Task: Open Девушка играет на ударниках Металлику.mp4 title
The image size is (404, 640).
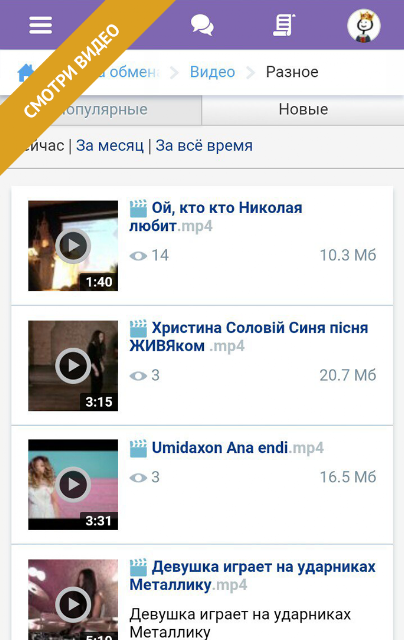Action: 252,576
